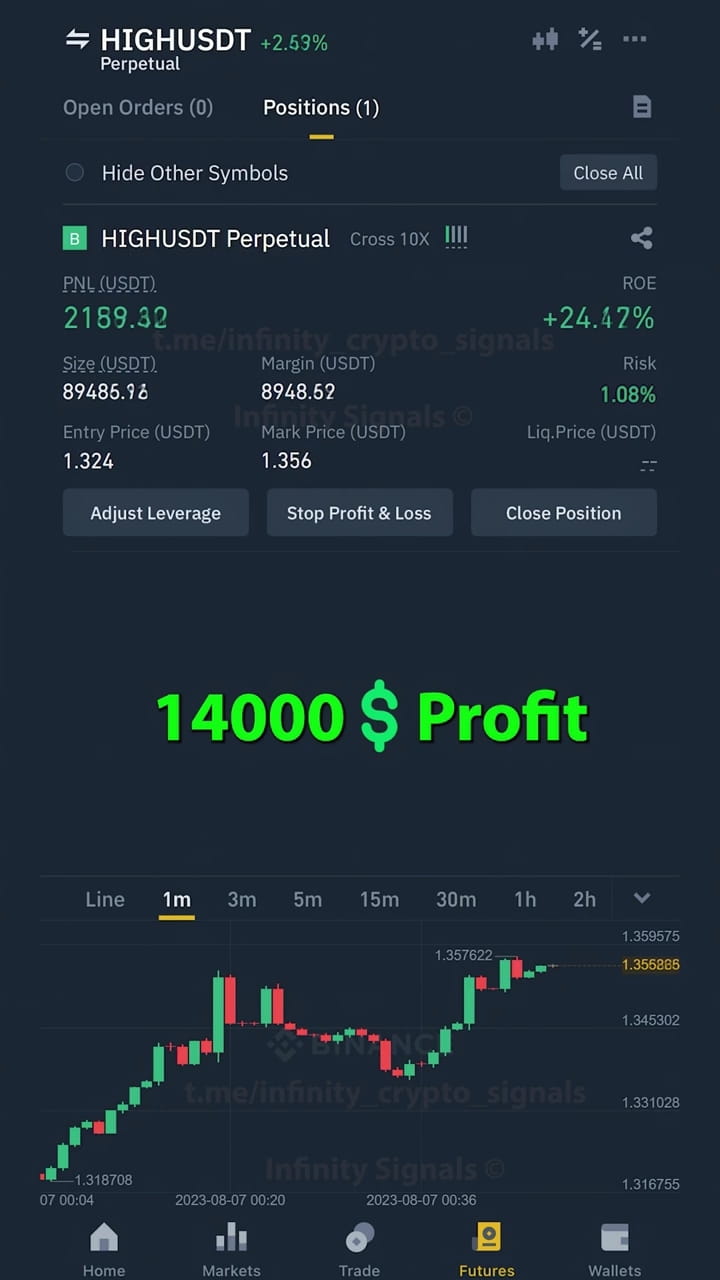
Task: Open the order history document icon
Action: 642,107
